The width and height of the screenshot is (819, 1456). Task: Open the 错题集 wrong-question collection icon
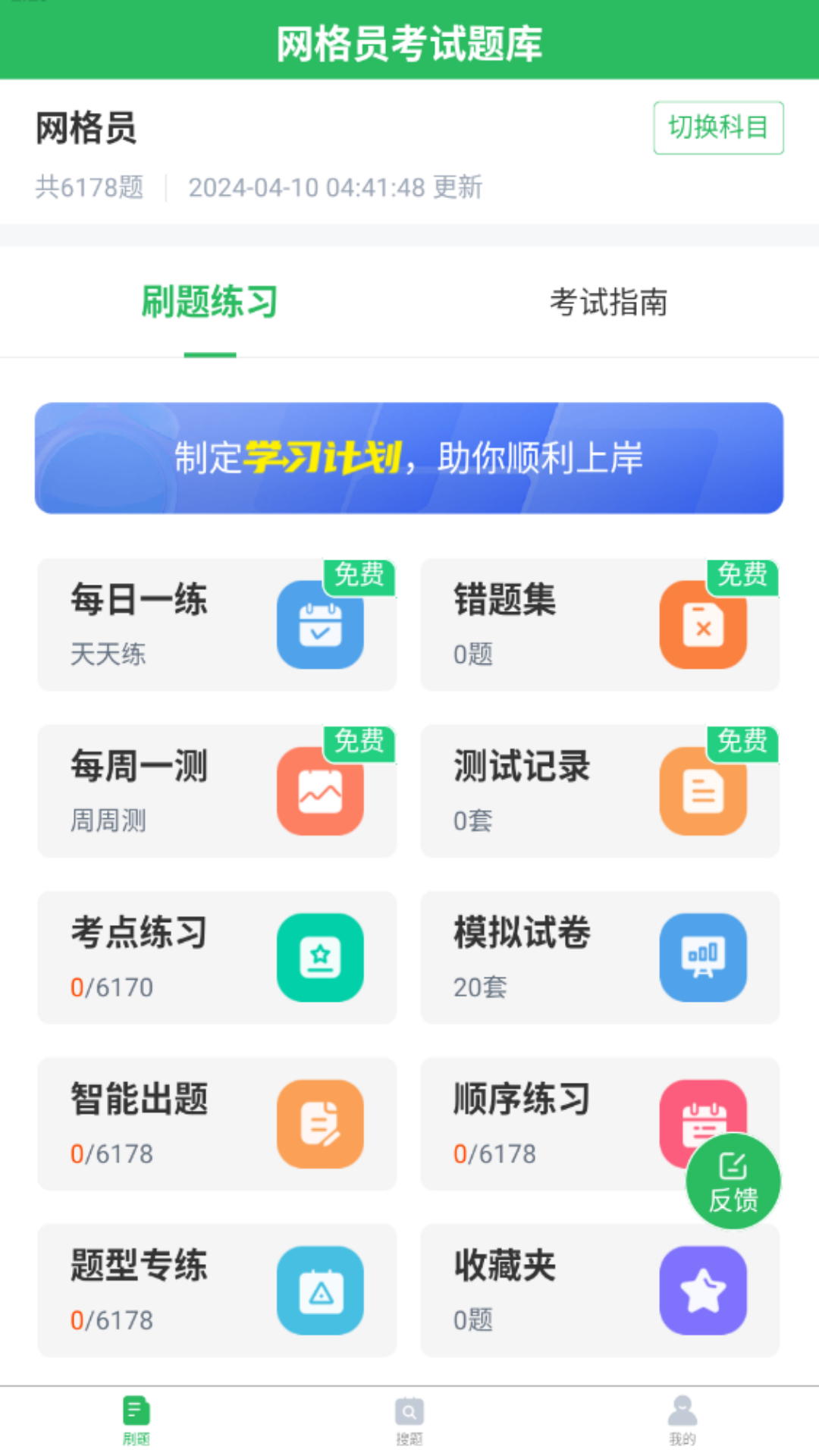[703, 624]
